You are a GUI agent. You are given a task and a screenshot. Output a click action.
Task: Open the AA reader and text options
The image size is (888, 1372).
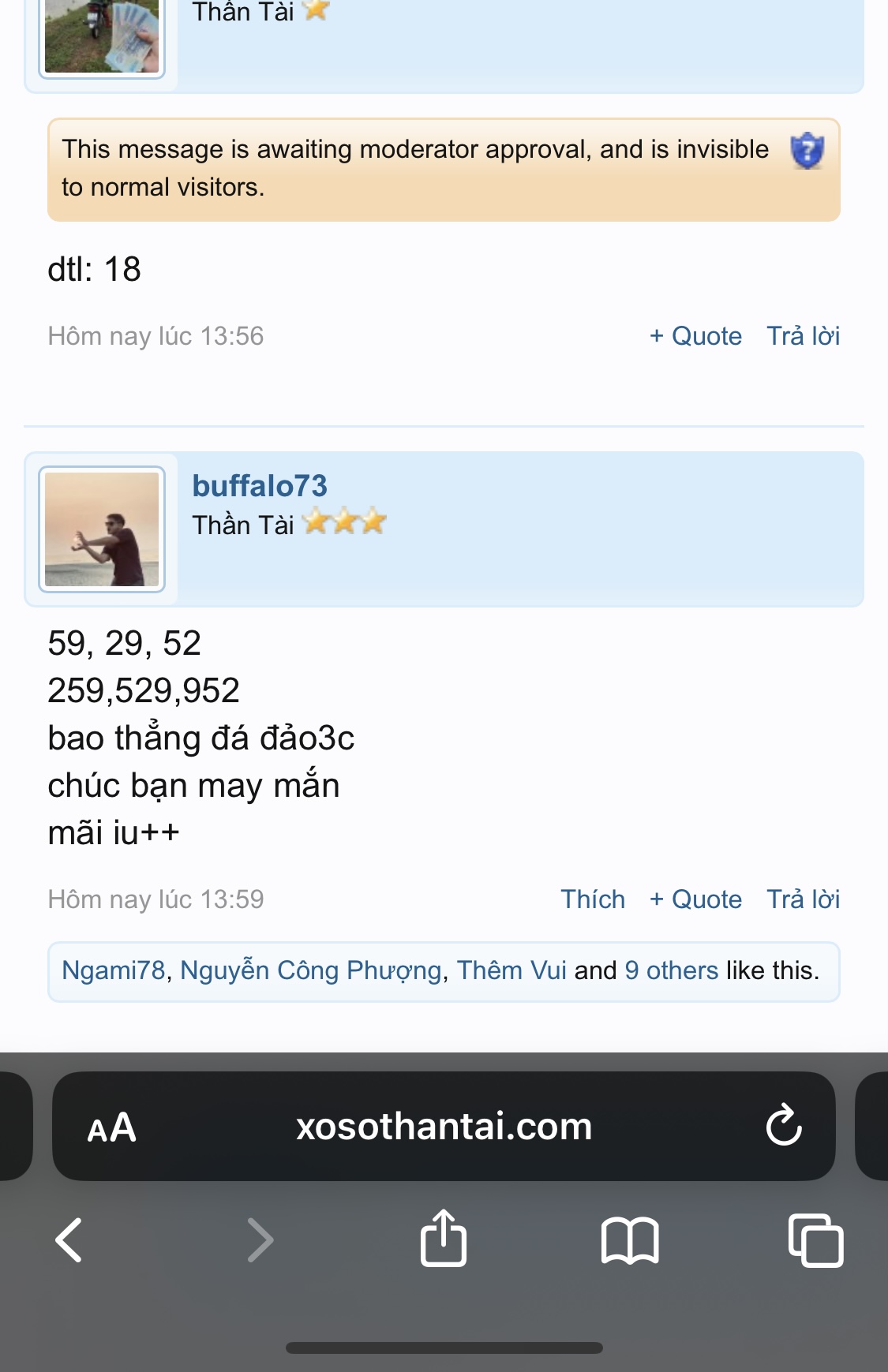click(x=112, y=1127)
